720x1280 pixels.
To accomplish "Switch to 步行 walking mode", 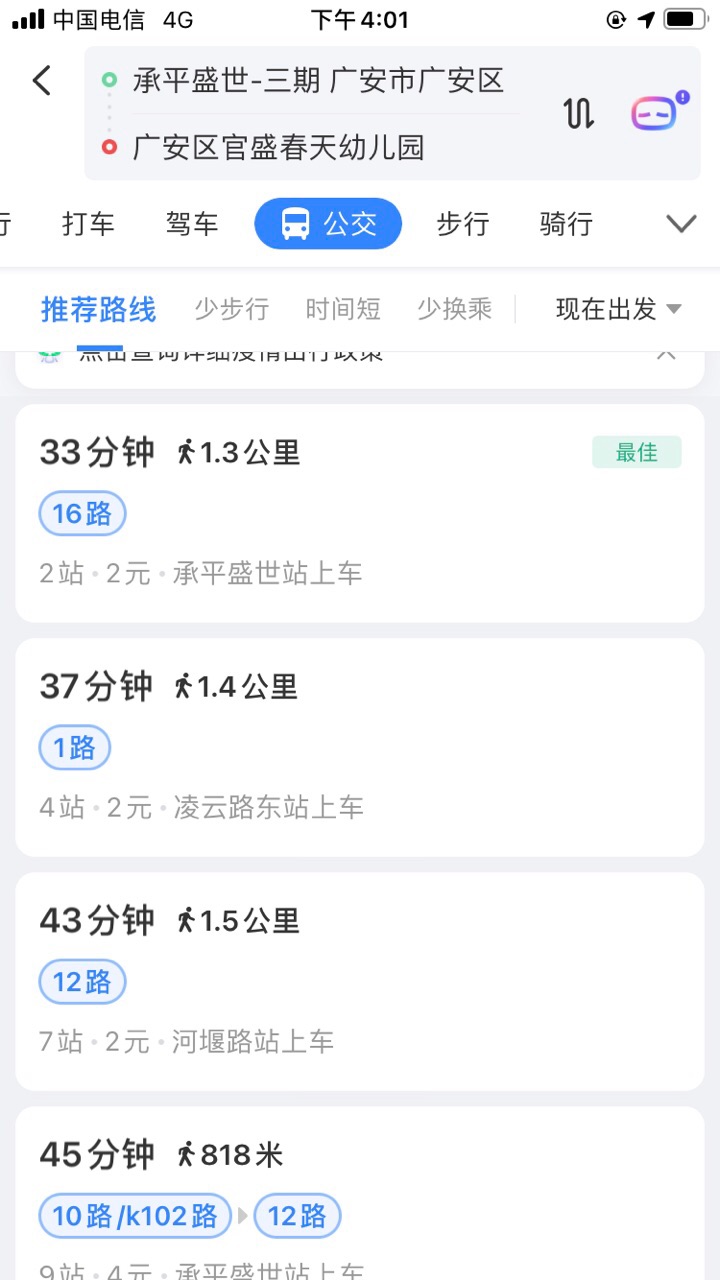I will (462, 224).
